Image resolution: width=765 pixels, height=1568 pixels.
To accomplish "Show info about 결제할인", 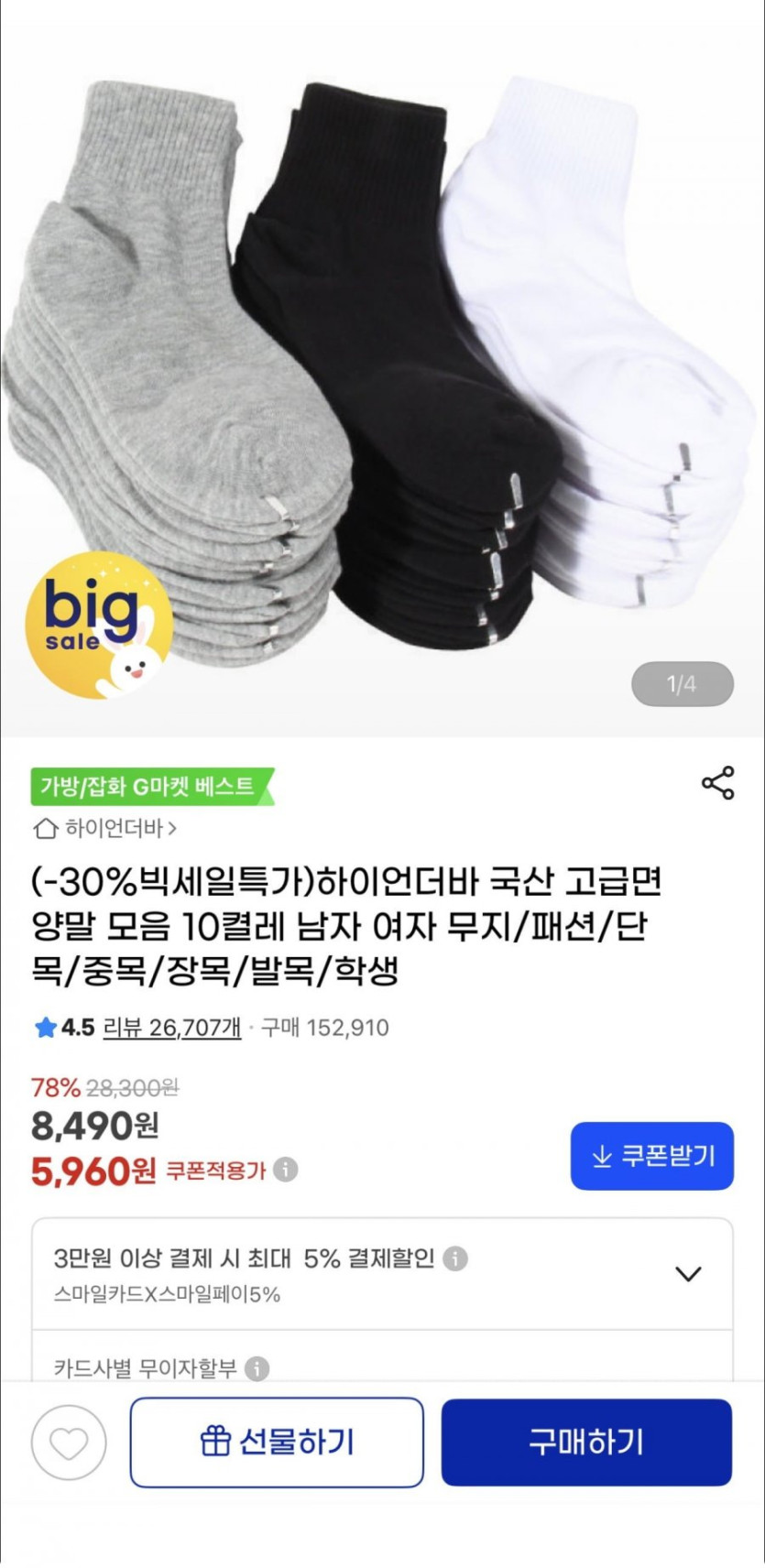I will click(x=455, y=1258).
